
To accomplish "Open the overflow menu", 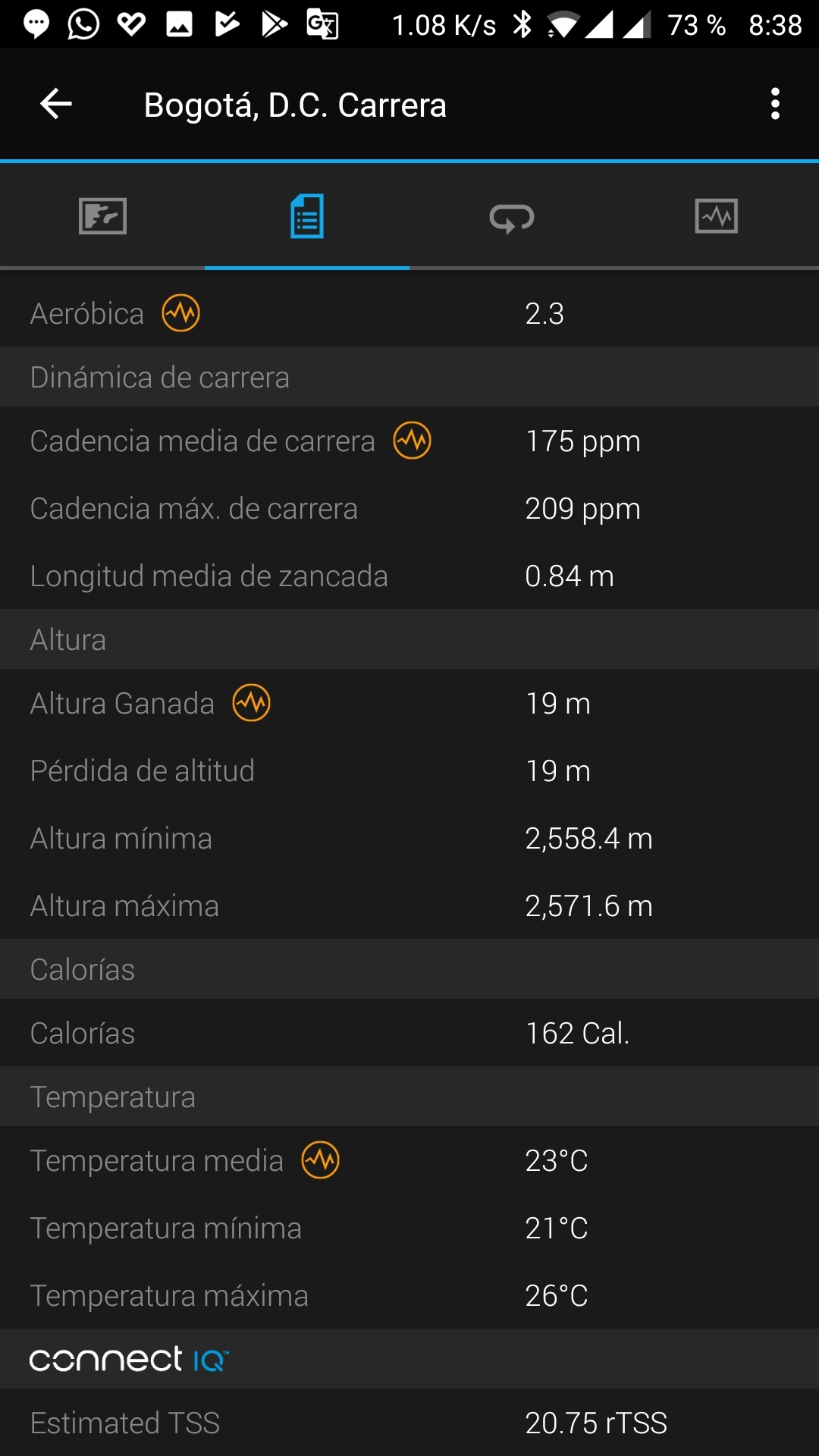I will 774,104.
